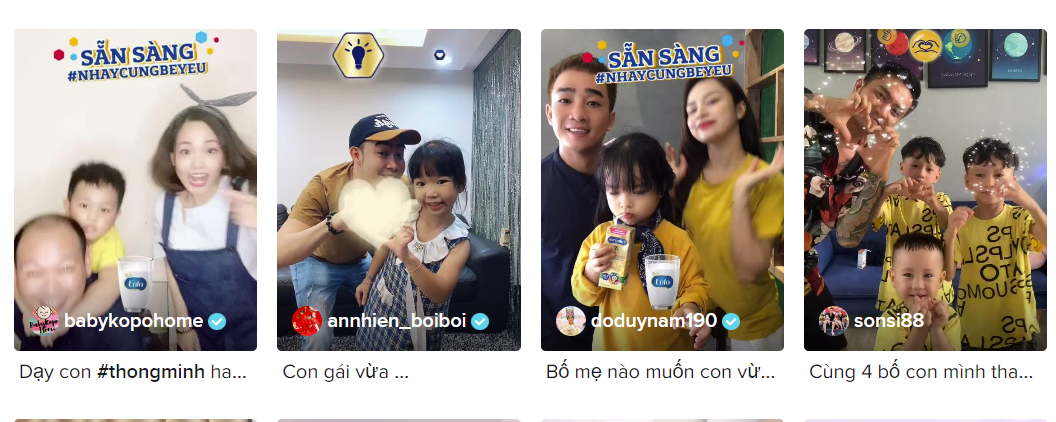Viewport: 1056px width, 422px height.
Task: View the video posted by sonsi88
Action: coord(925,190)
